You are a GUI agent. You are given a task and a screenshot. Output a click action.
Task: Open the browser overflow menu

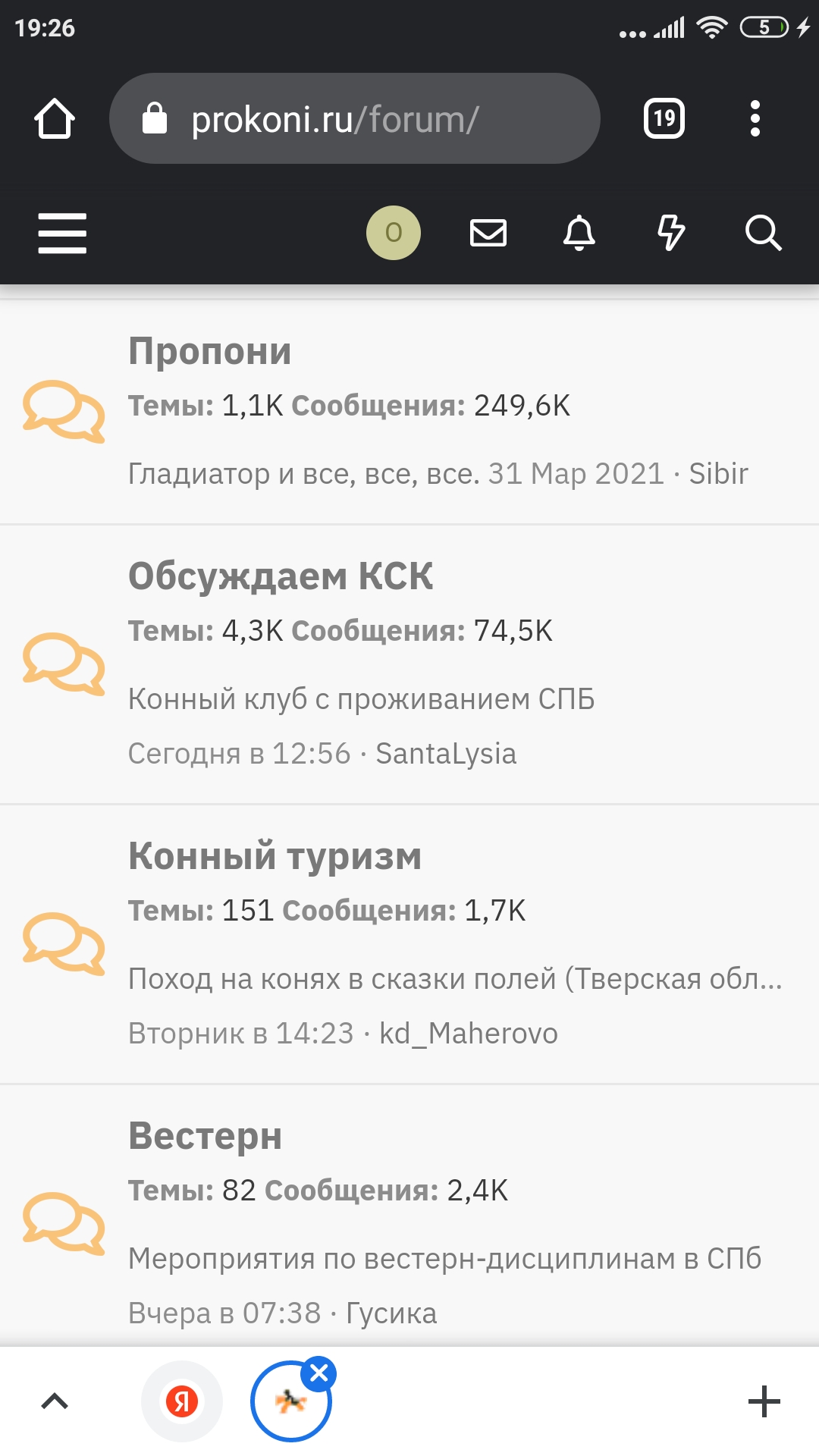coord(755,119)
